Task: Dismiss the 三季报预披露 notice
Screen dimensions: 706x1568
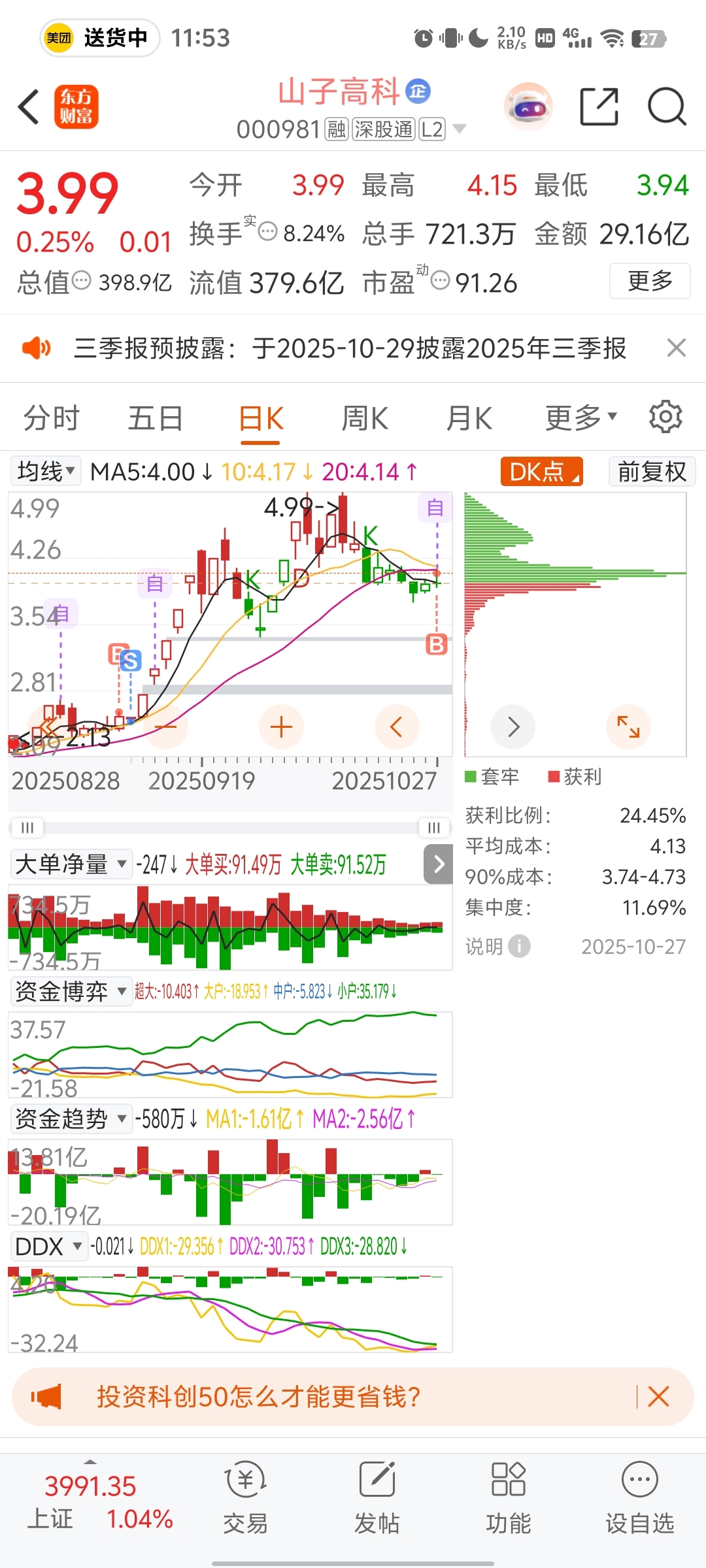Action: 677,348
